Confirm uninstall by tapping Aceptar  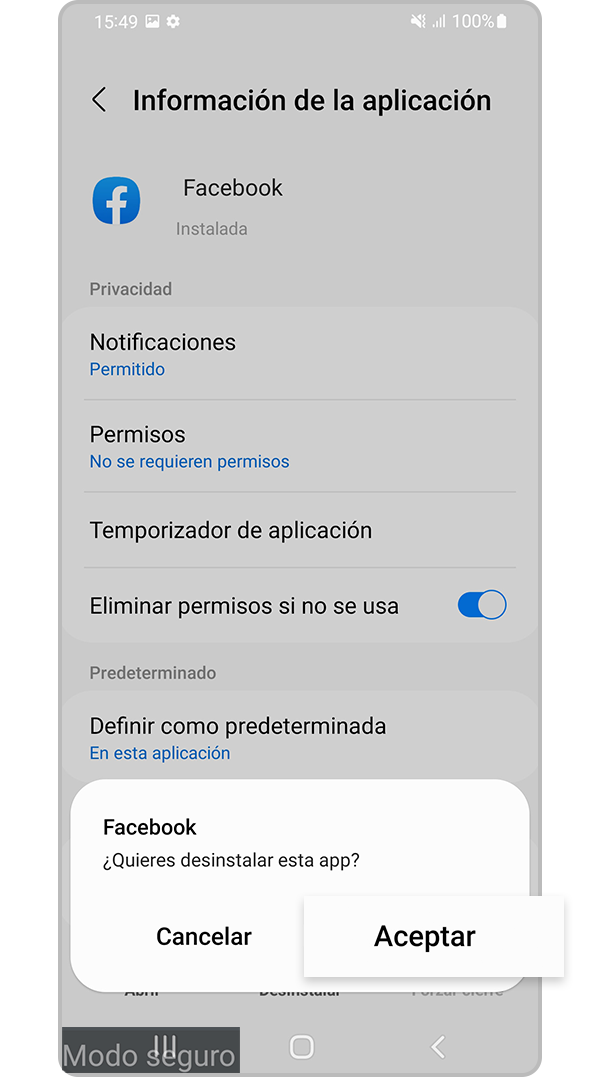425,936
